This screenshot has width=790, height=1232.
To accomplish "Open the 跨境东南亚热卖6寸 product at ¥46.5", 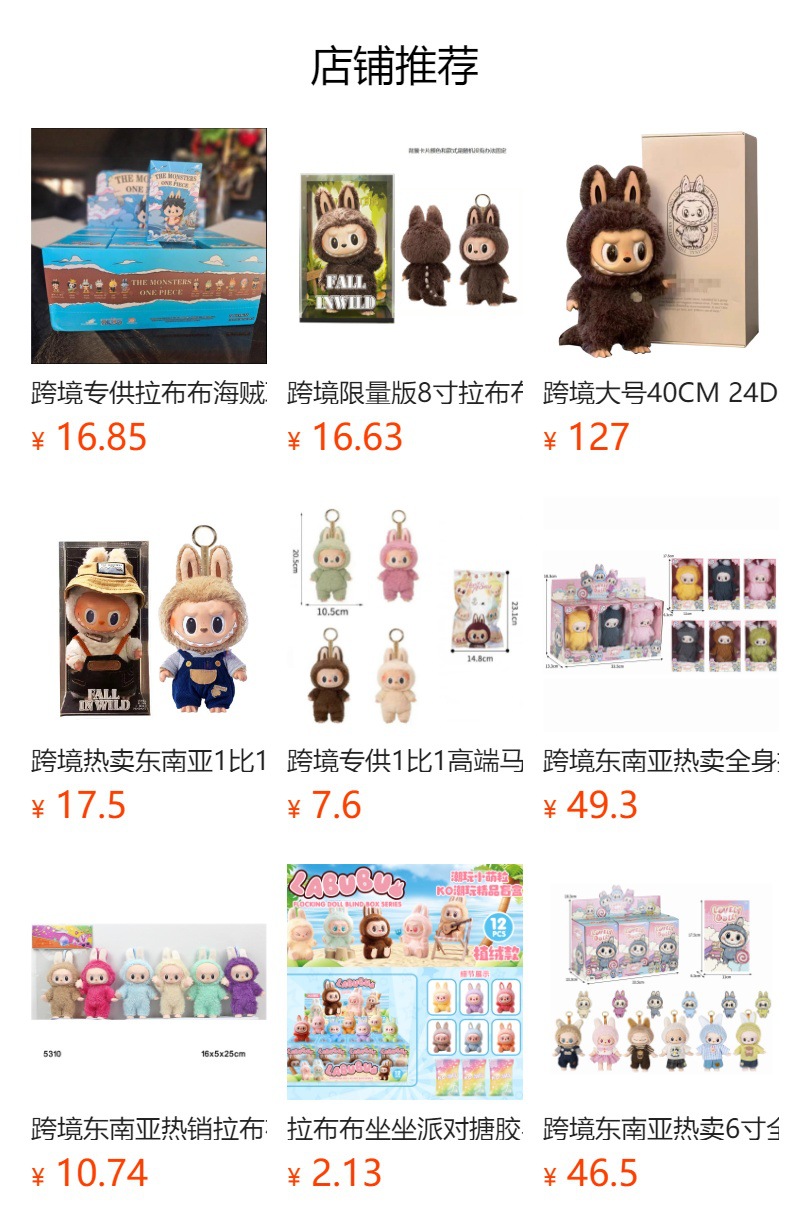I will tap(660, 982).
